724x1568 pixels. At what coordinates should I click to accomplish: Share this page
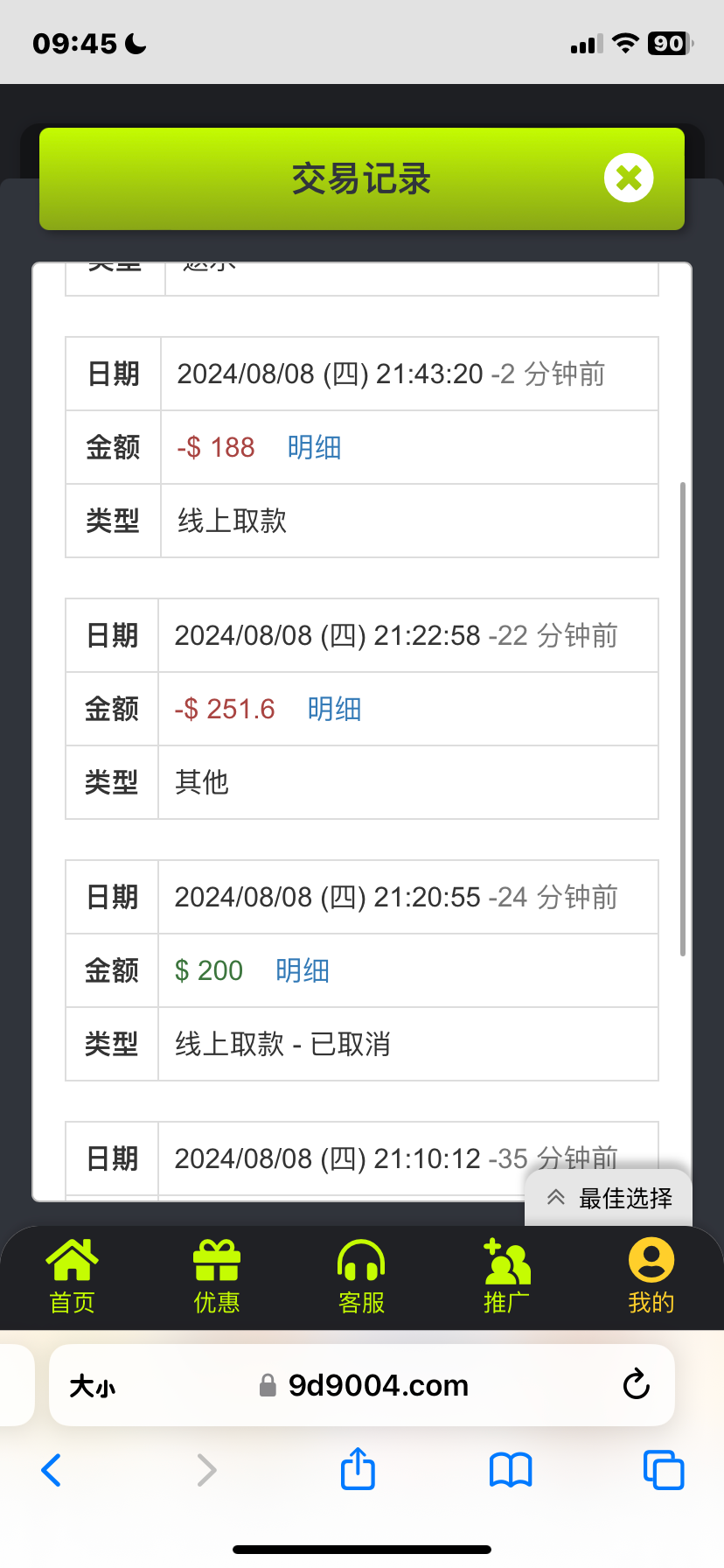[x=358, y=1469]
